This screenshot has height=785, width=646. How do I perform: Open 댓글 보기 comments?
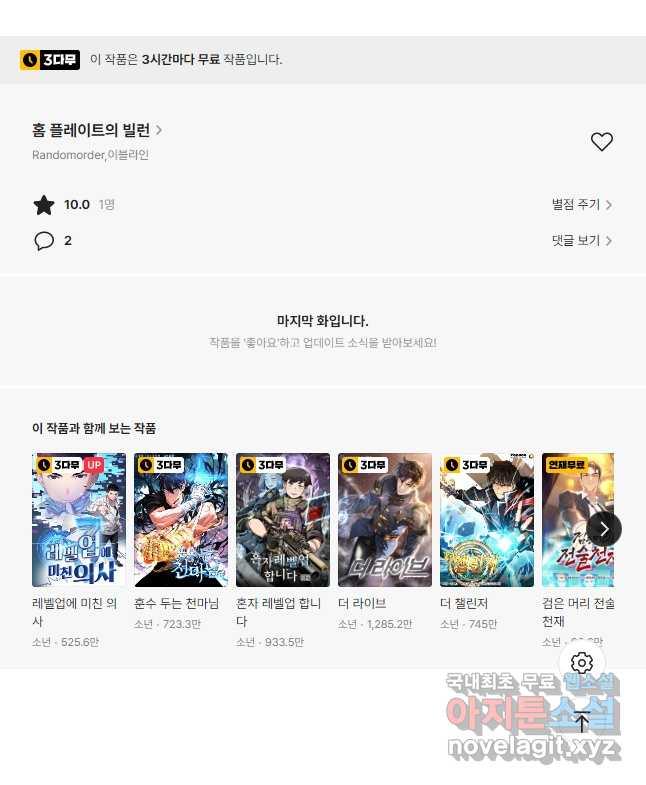pyautogui.click(x=581, y=241)
